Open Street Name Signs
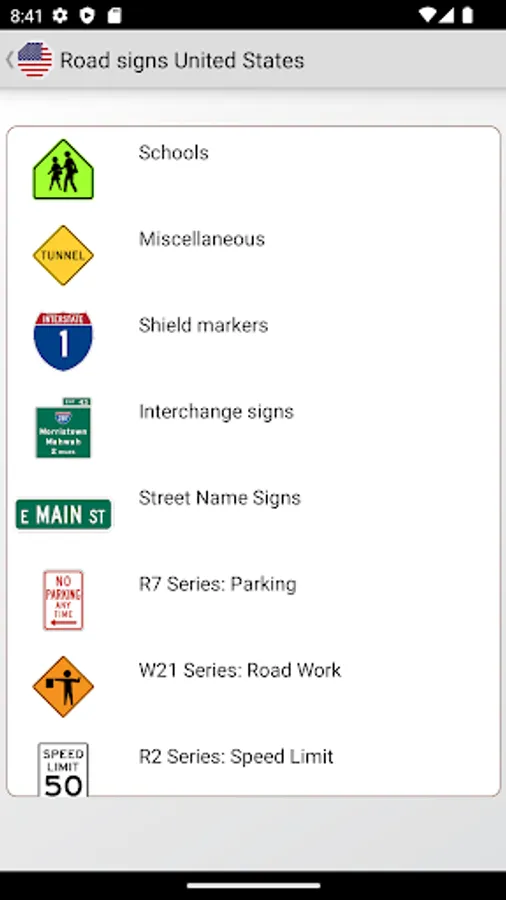The image size is (506, 900). pos(253,514)
